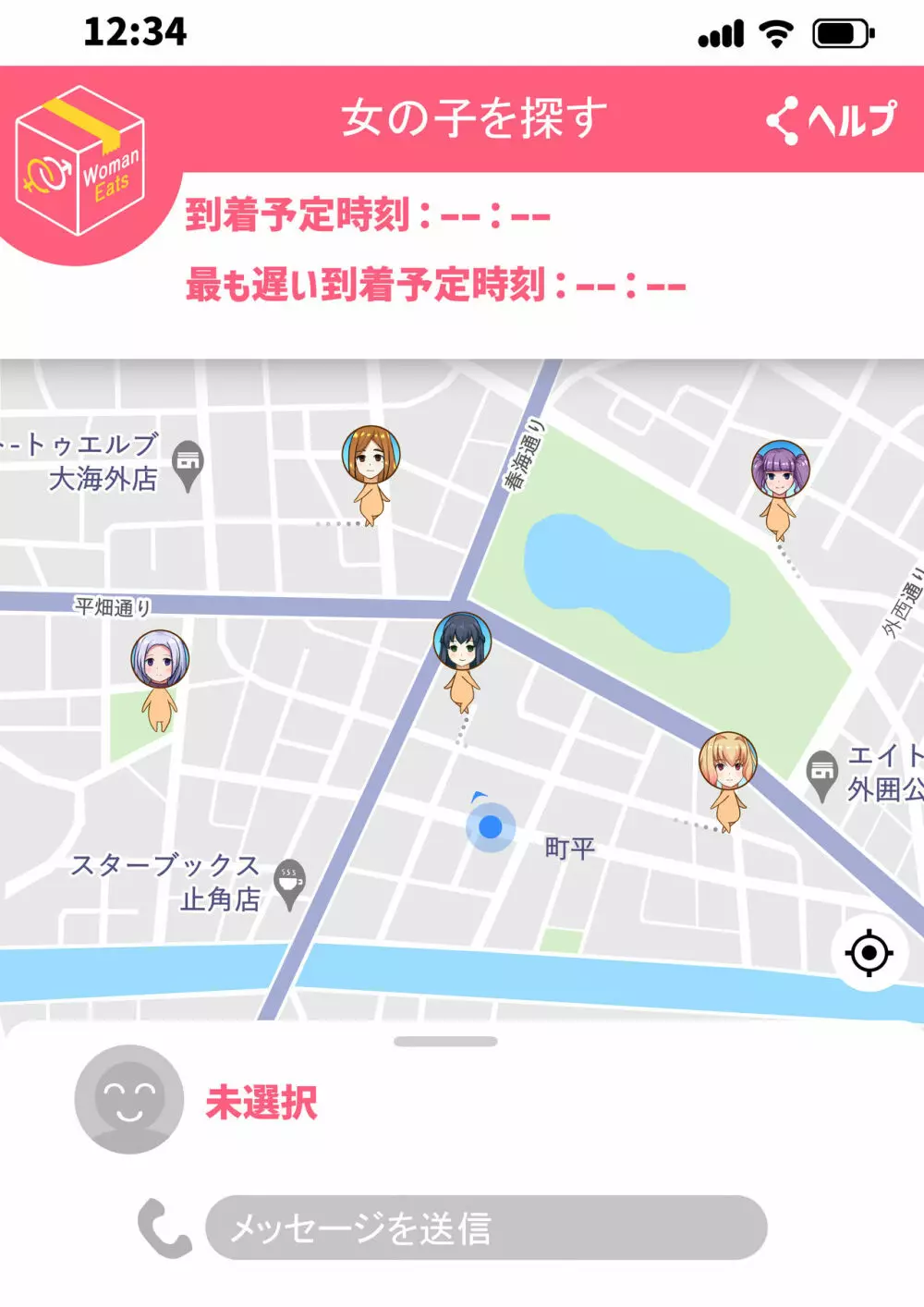Focus the メッセージを送信 message field
Screen dimensions: 924x1307
pyautogui.click(x=486, y=1228)
